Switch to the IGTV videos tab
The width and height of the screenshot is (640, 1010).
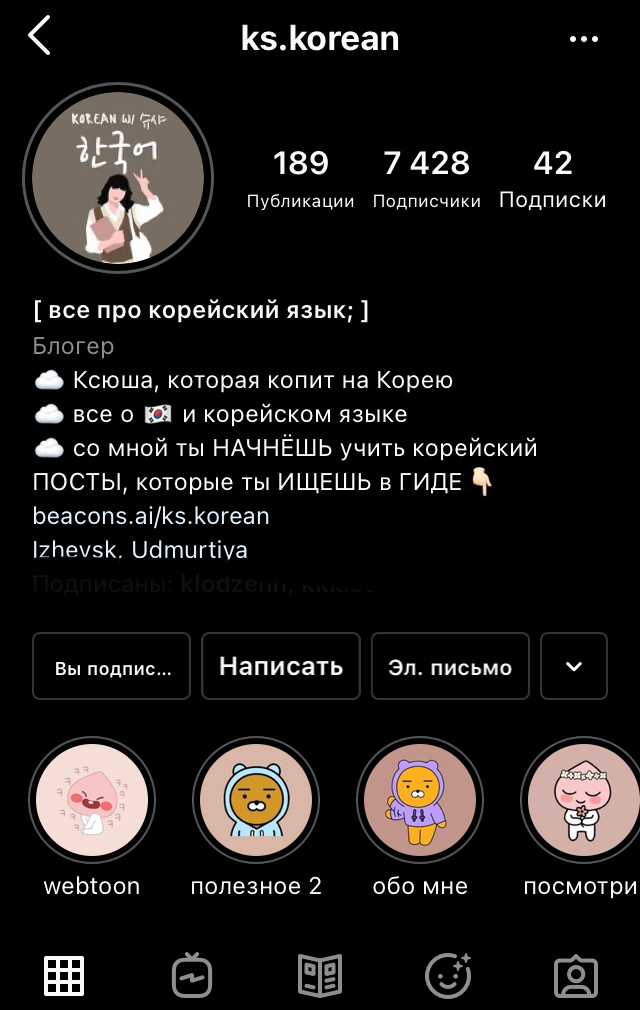pyautogui.click(x=191, y=975)
